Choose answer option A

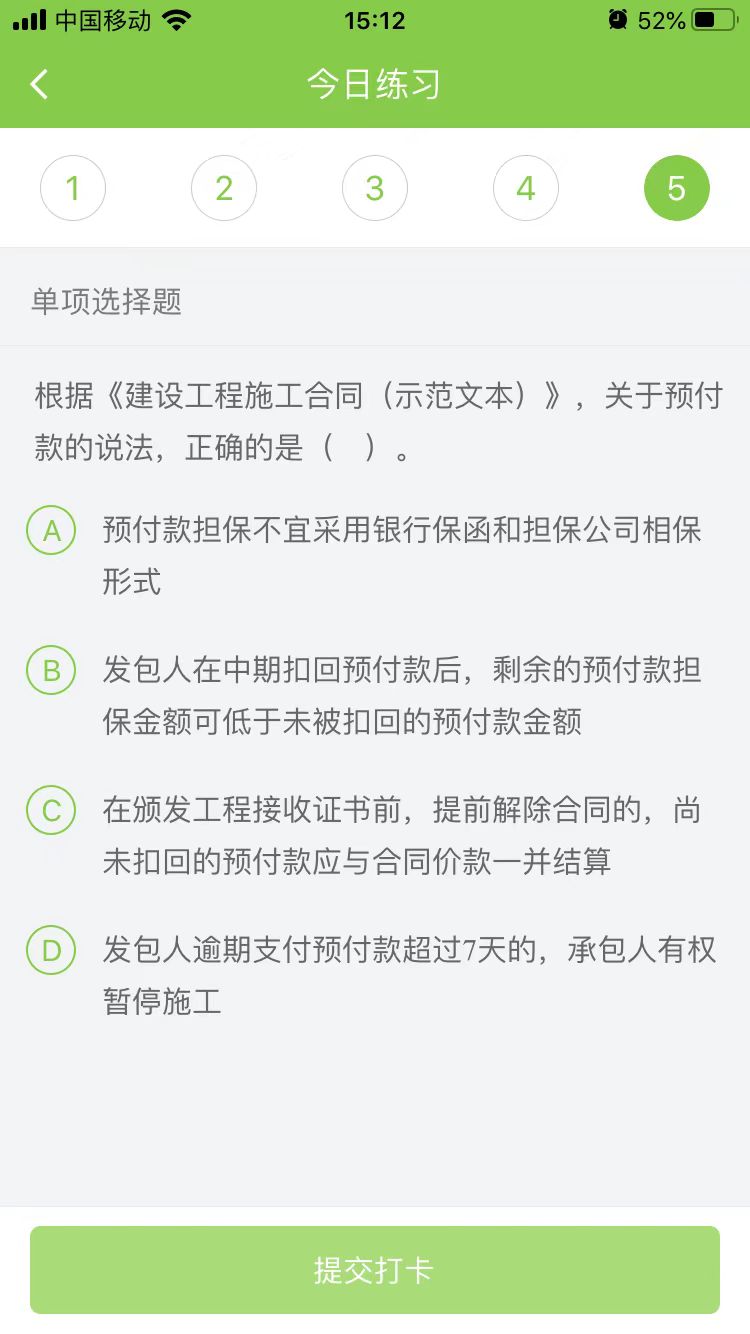click(52, 531)
